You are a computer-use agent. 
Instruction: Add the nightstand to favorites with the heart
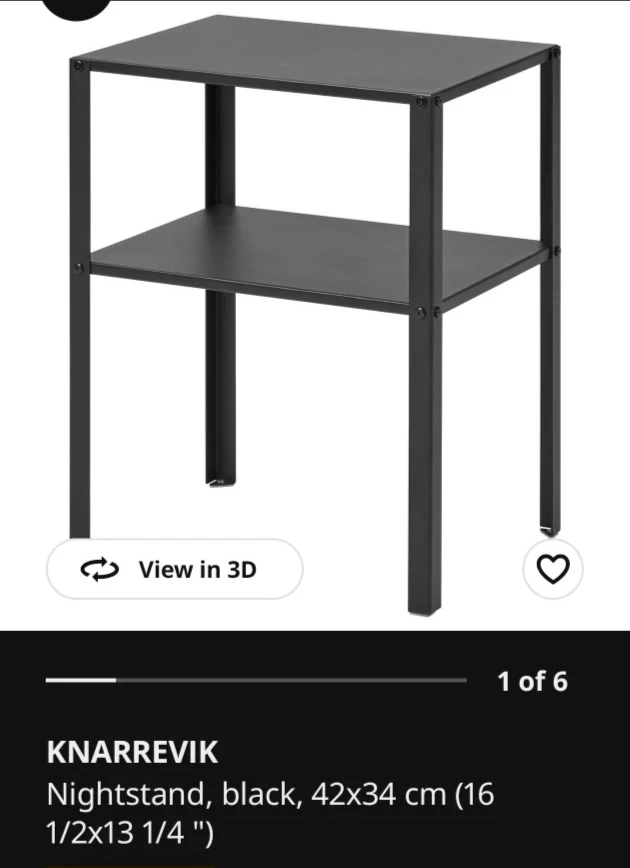pos(553,569)
